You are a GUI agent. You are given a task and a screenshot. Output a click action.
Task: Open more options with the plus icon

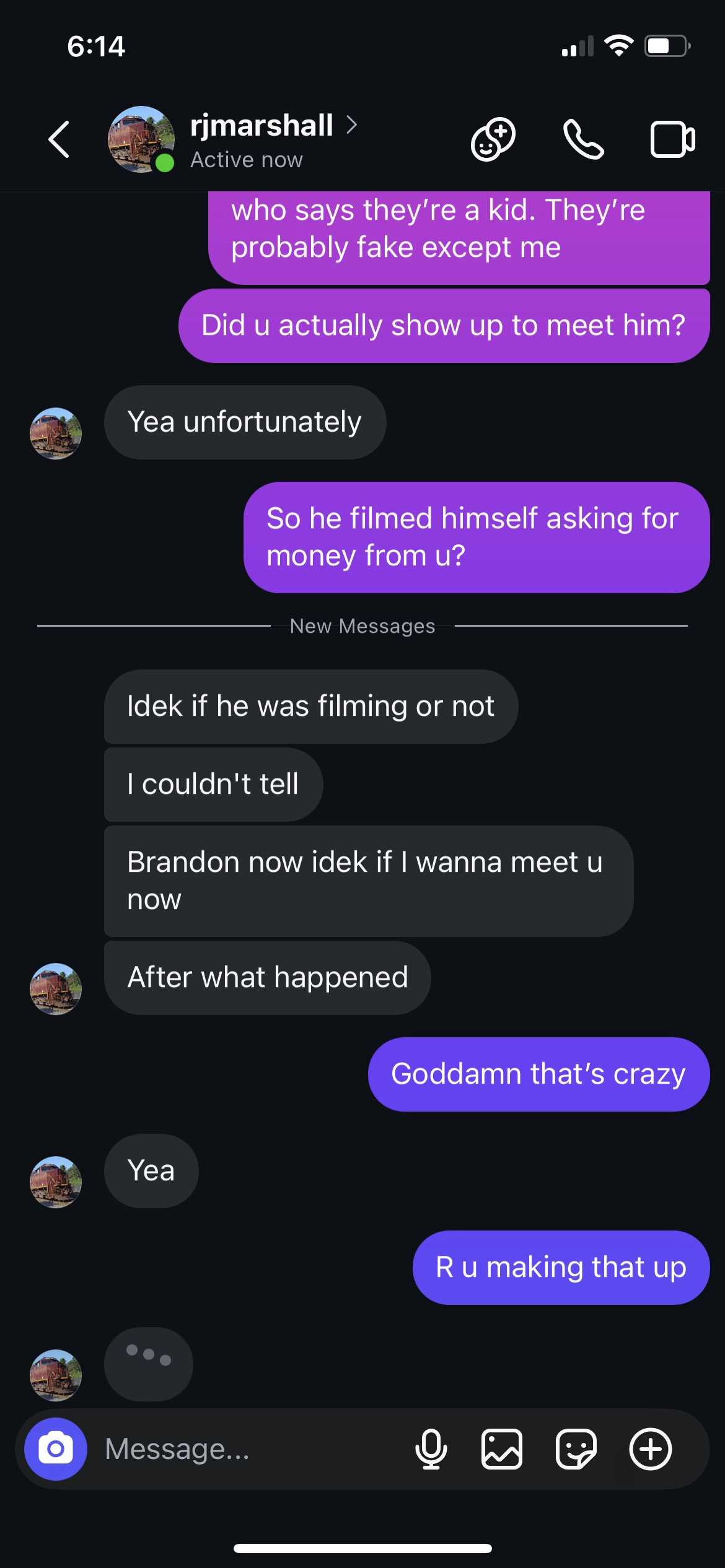pyautogui.click(x=651, y=1449)
